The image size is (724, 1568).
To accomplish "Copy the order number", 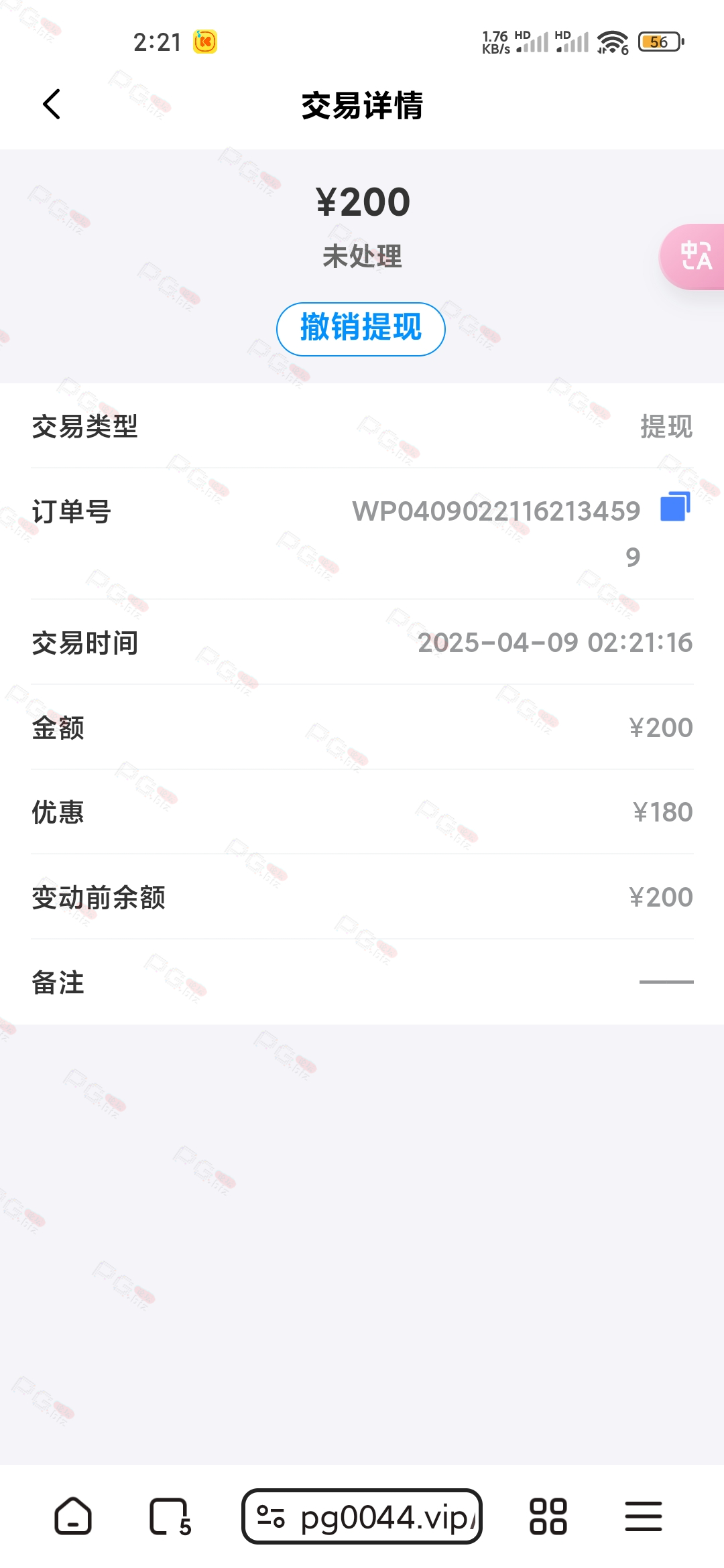I will point(675,507).
